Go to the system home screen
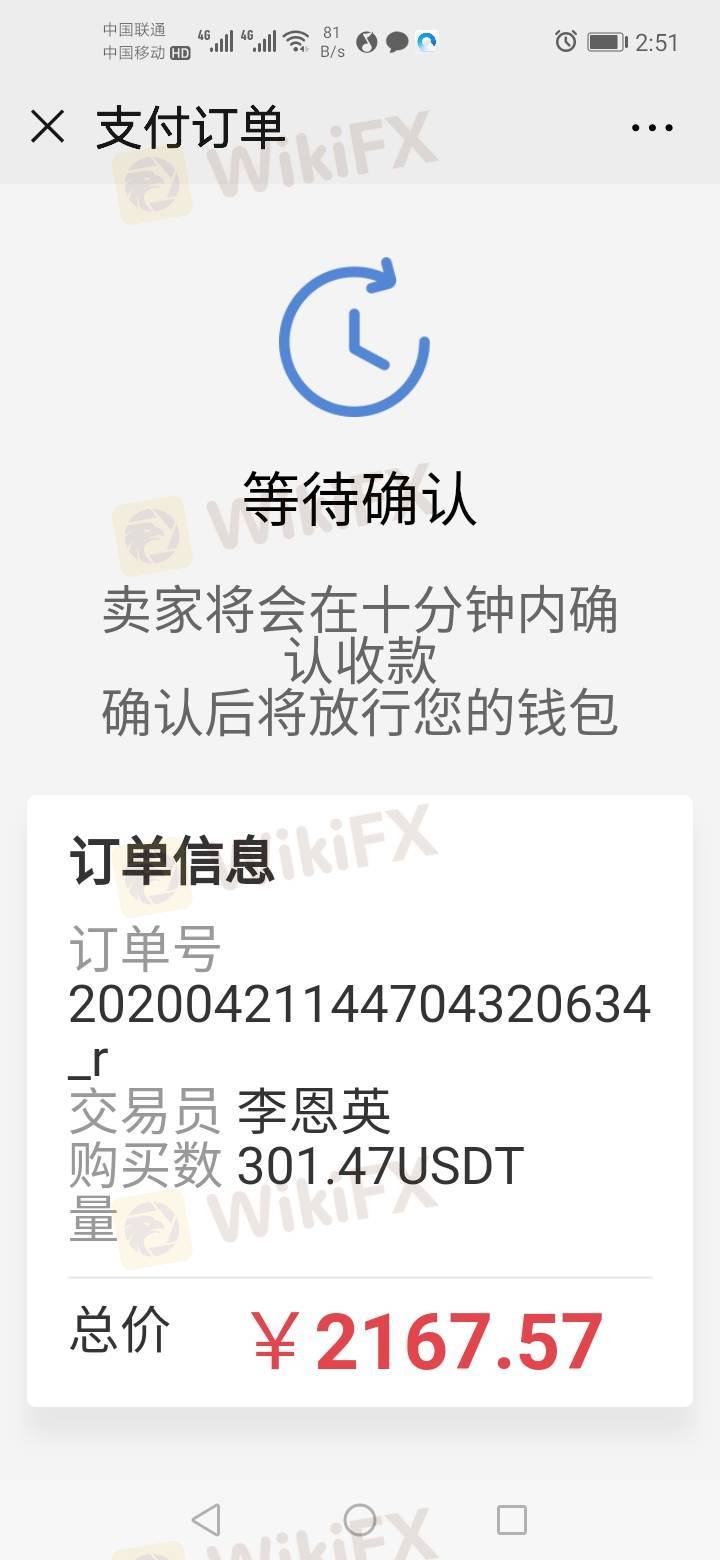The width and height of the screenshot is (720, 1560). (x=360, y=1520)
